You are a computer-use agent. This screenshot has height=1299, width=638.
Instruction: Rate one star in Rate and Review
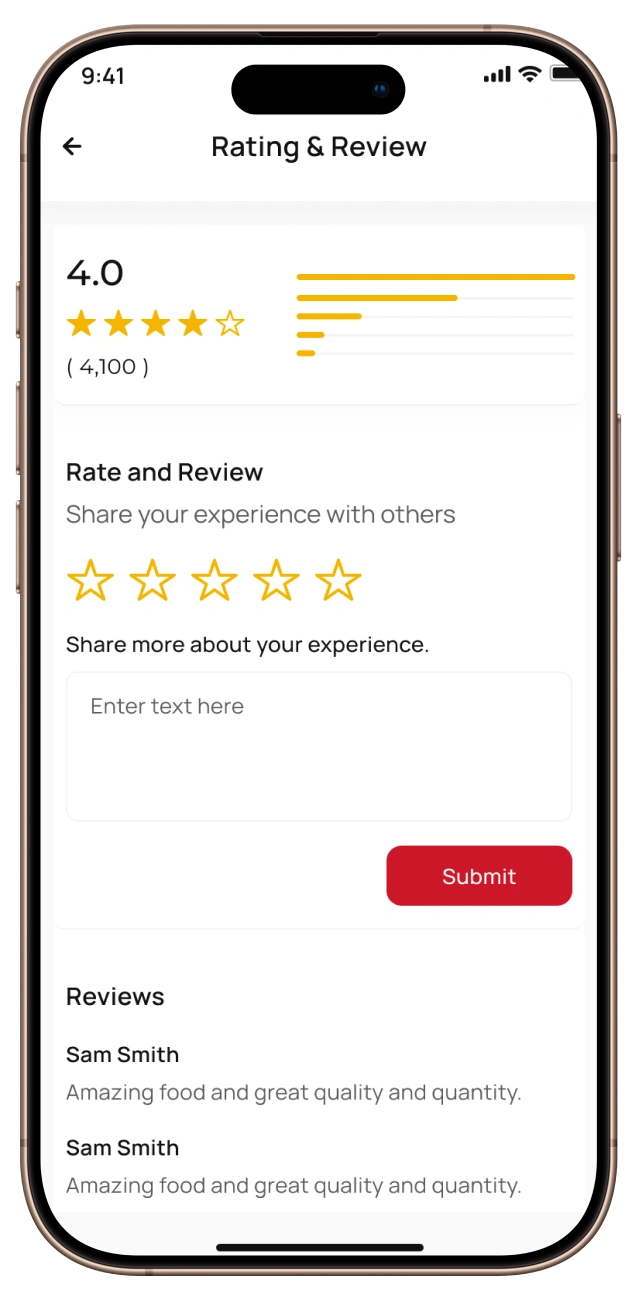[90, 581]
